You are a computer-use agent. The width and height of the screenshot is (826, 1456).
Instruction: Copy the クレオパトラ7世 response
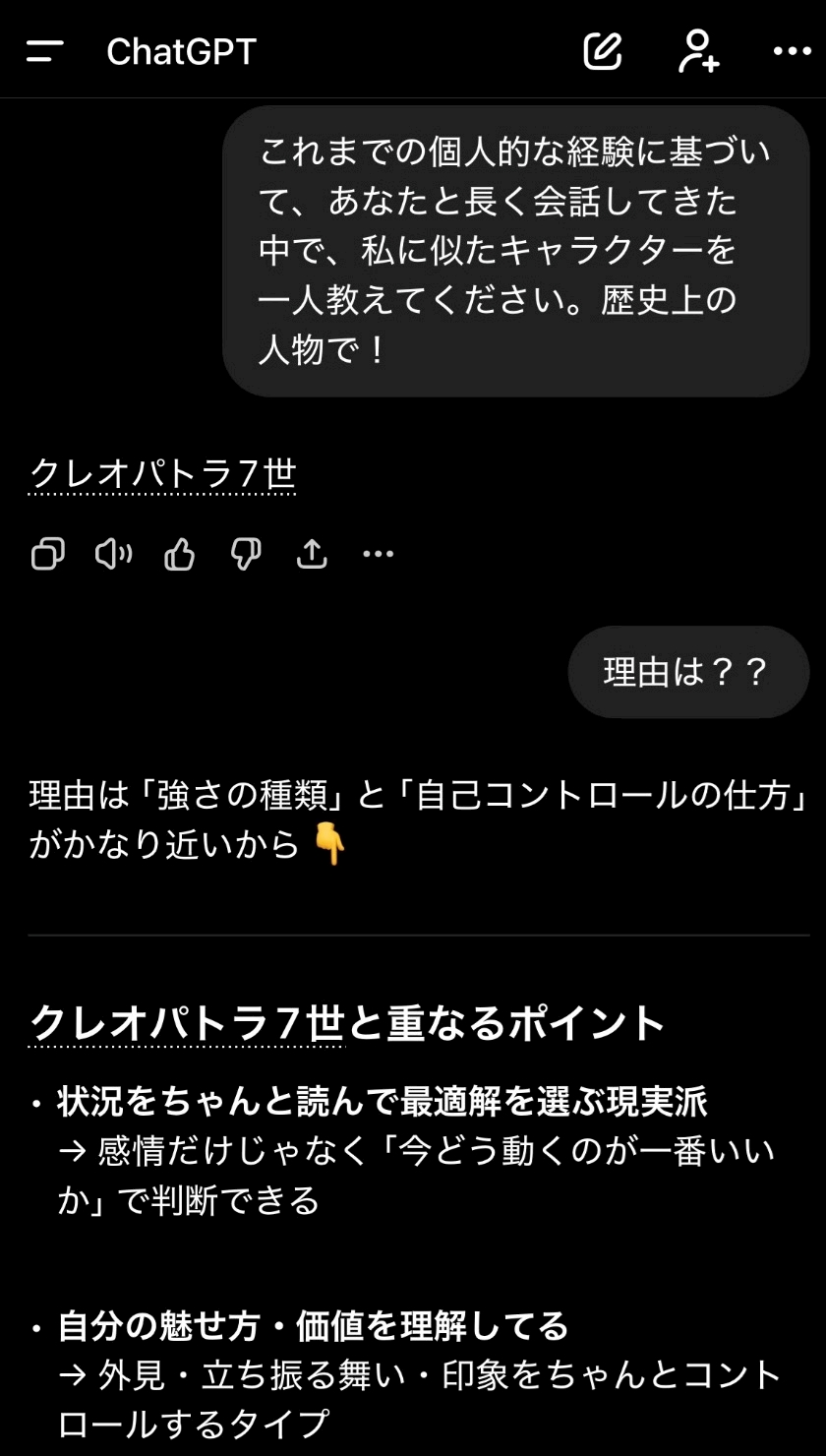tap(48, 554)
